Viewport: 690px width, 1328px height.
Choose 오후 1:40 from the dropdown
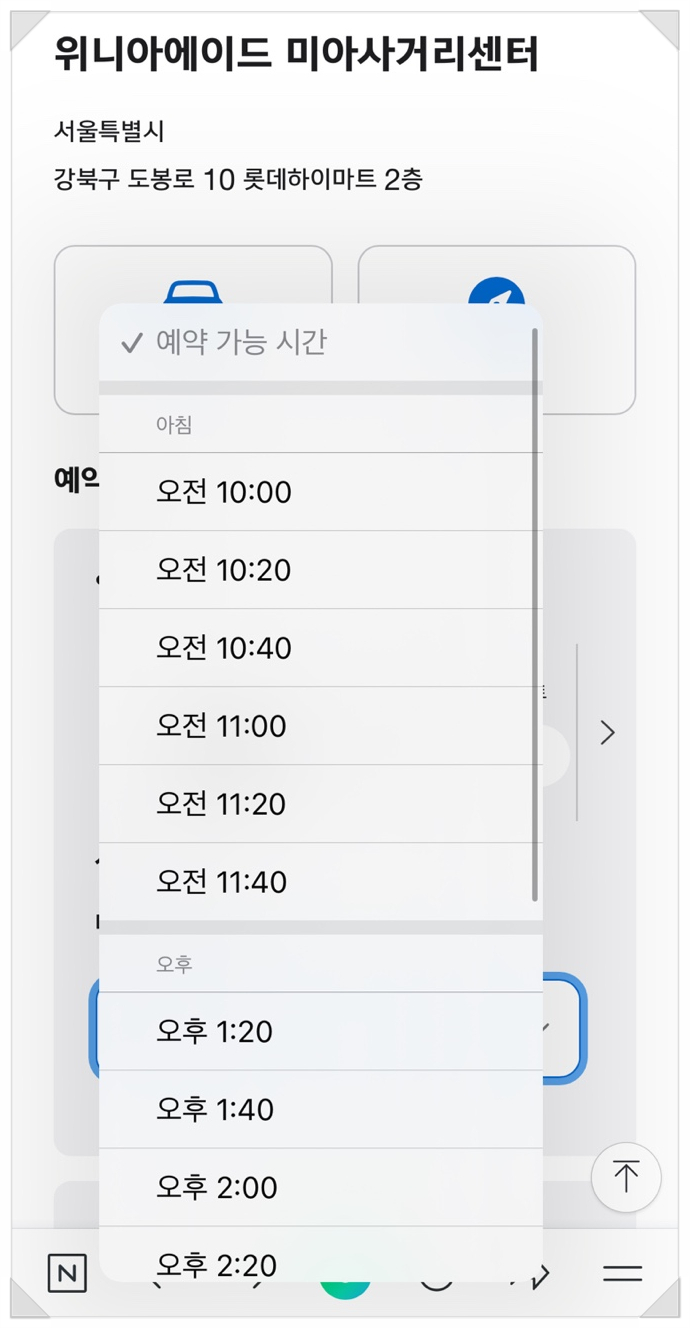(320, 1109)
